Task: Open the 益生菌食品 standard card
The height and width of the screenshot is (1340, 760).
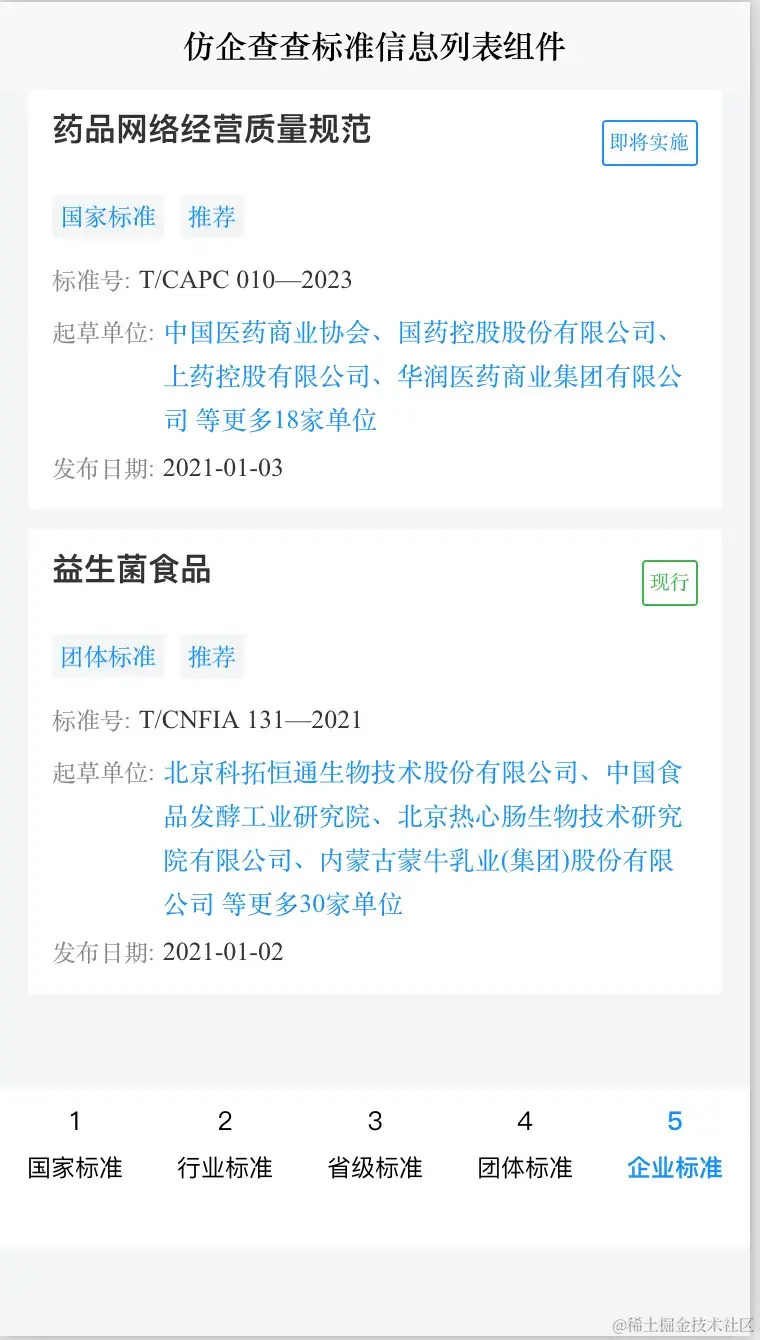Action: tap(375, 762)
